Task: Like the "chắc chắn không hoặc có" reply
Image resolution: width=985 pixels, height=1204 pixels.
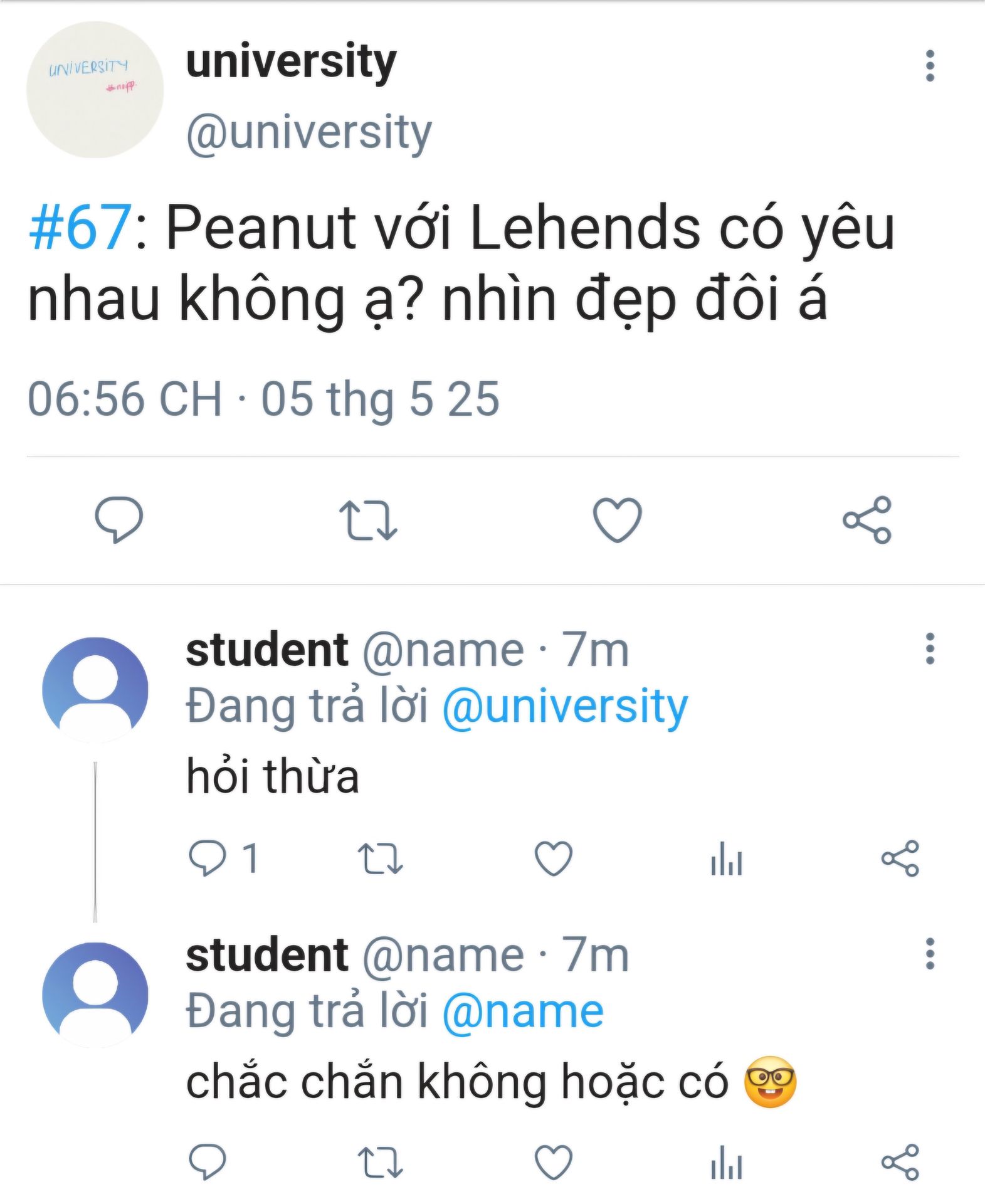Action: [553, 1162]
